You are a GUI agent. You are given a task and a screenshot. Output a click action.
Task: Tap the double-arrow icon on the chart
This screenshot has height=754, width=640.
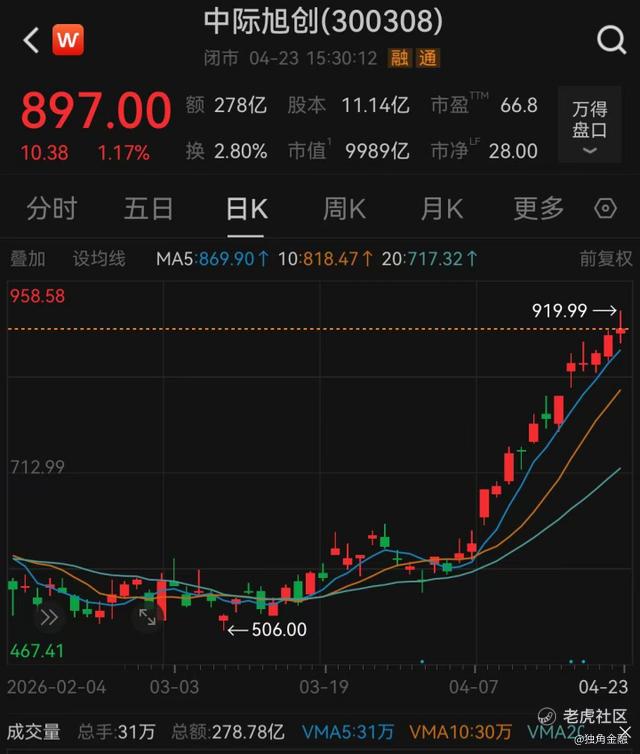click(49, 617)
